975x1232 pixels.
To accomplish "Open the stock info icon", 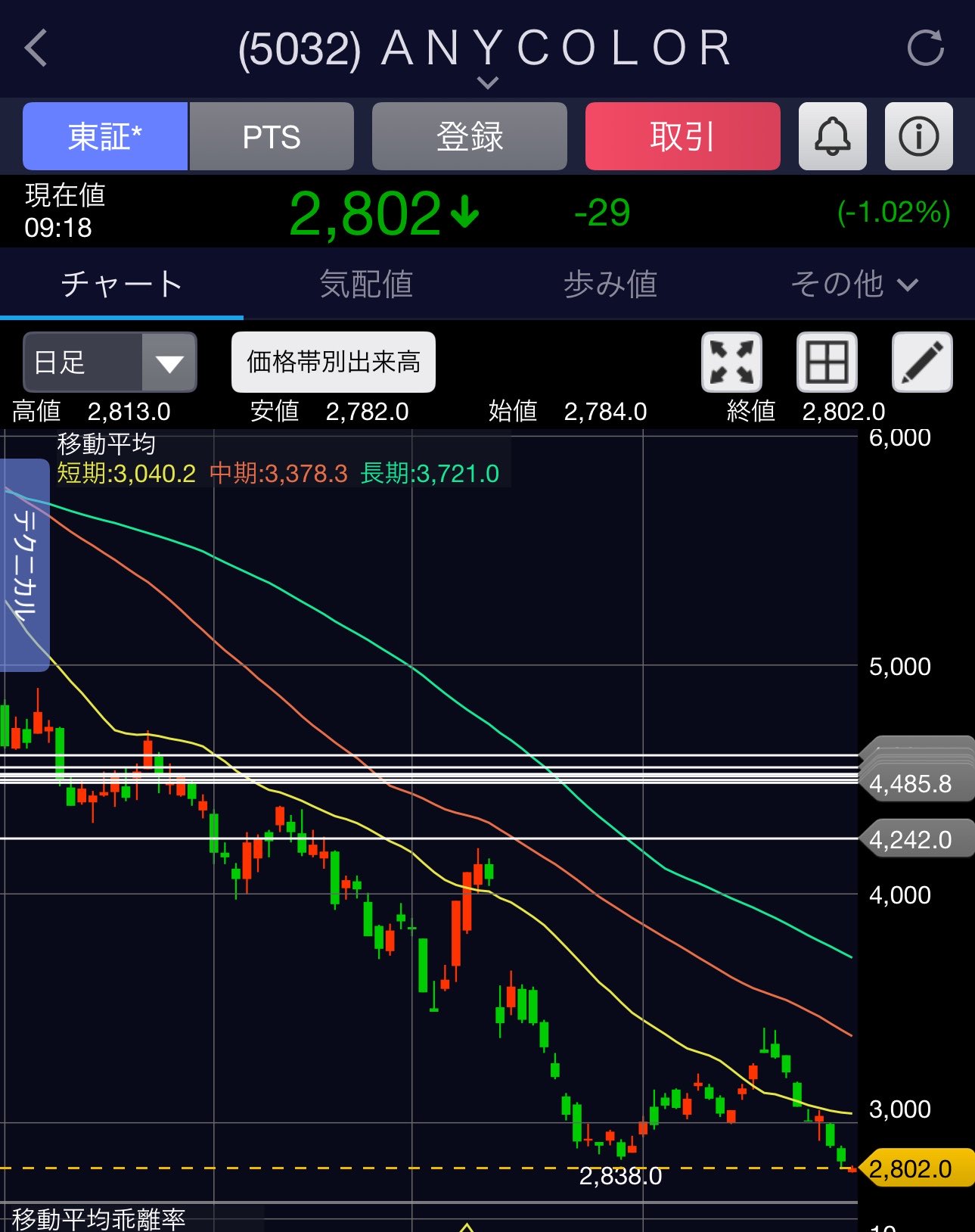I will tap(918, 137).
